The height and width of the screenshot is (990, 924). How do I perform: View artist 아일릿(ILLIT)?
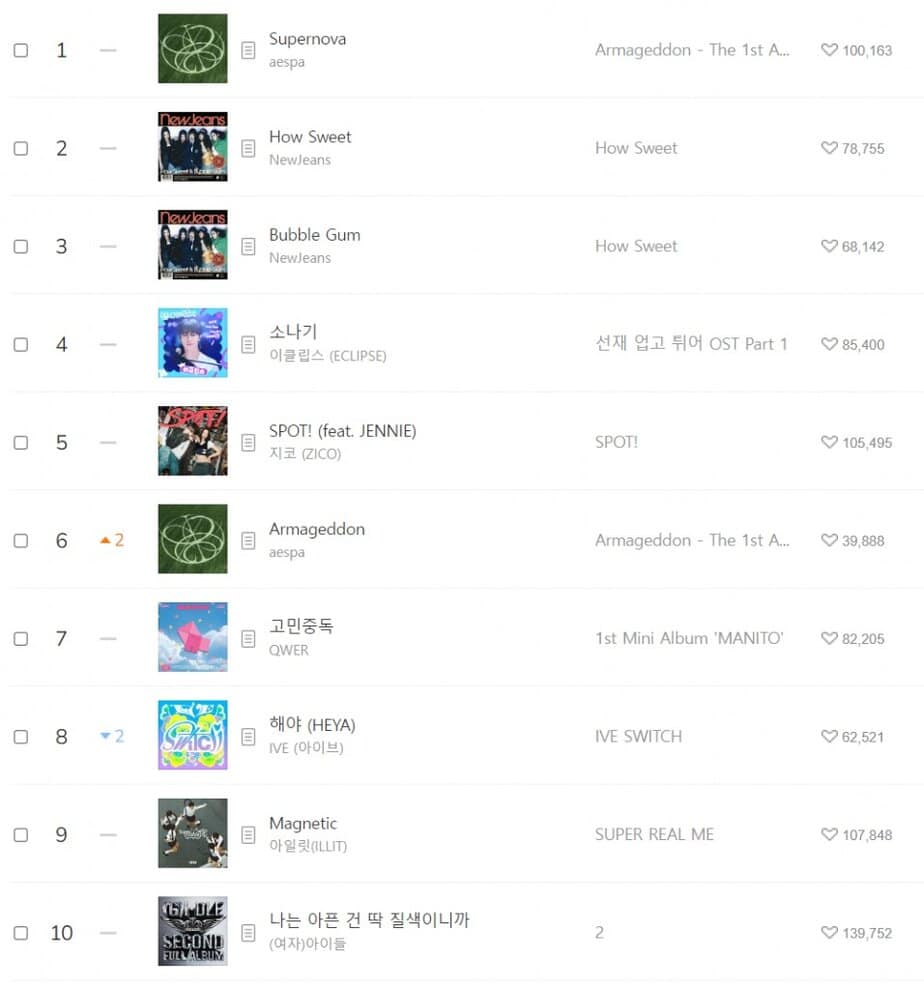pyautogui.click(x=308, y=846)
